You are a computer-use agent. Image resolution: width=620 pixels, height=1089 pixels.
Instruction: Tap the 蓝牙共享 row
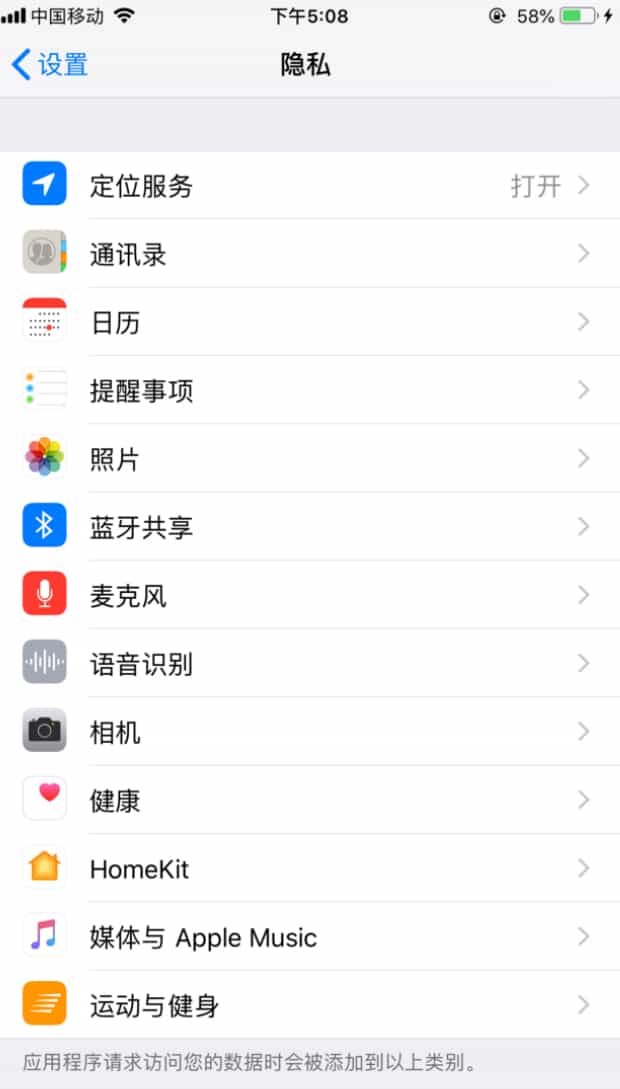click(310, 526)
